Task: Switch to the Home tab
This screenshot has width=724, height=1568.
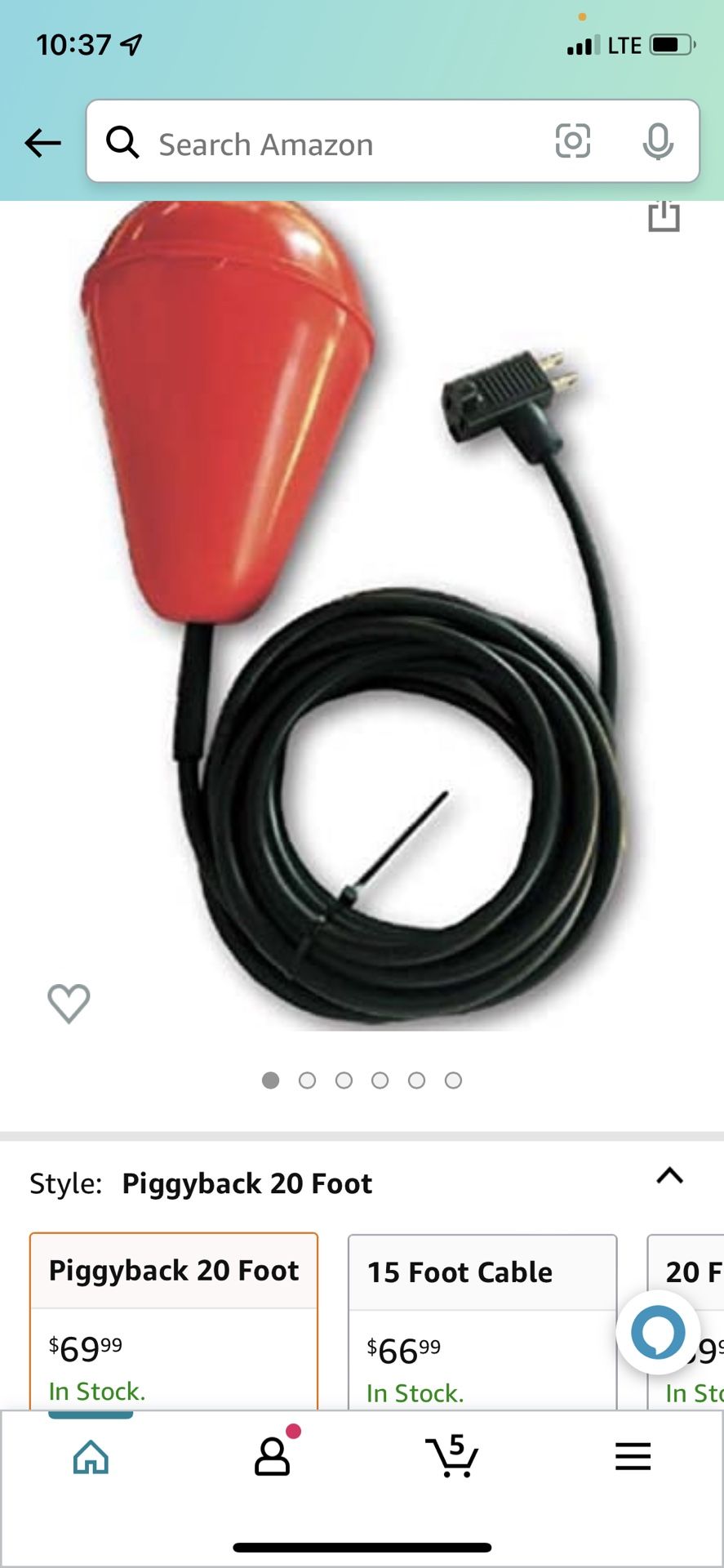Action: 91,1457
